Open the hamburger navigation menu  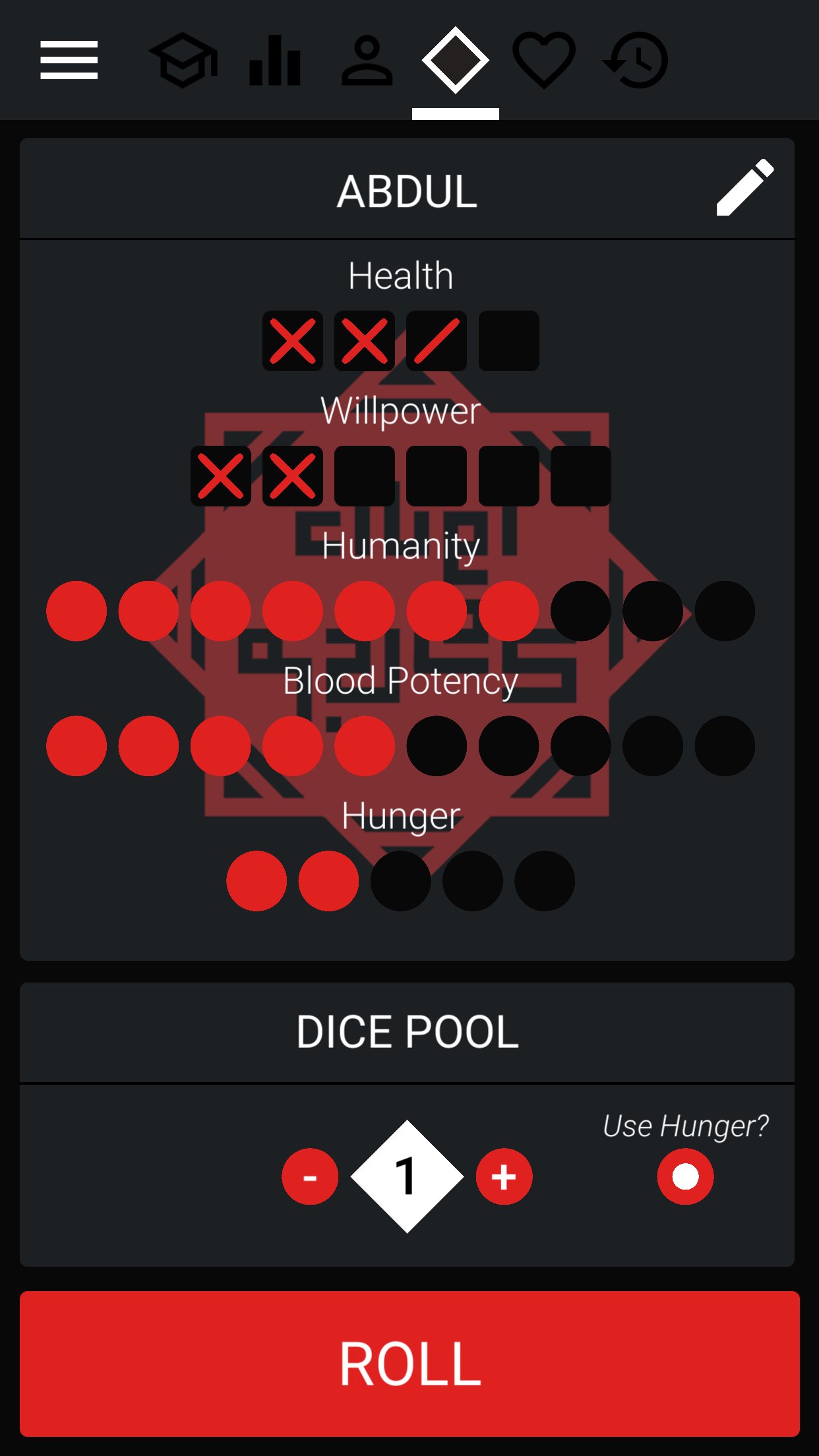69,60
